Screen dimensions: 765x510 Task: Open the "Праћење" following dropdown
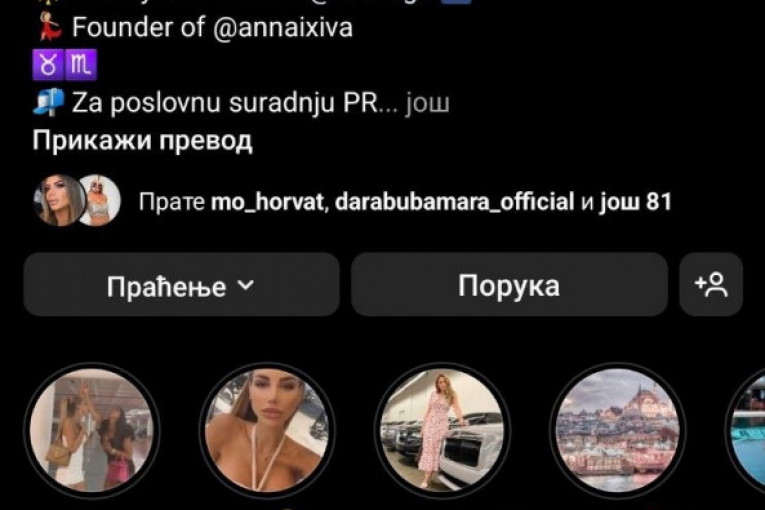coord(181,285)
